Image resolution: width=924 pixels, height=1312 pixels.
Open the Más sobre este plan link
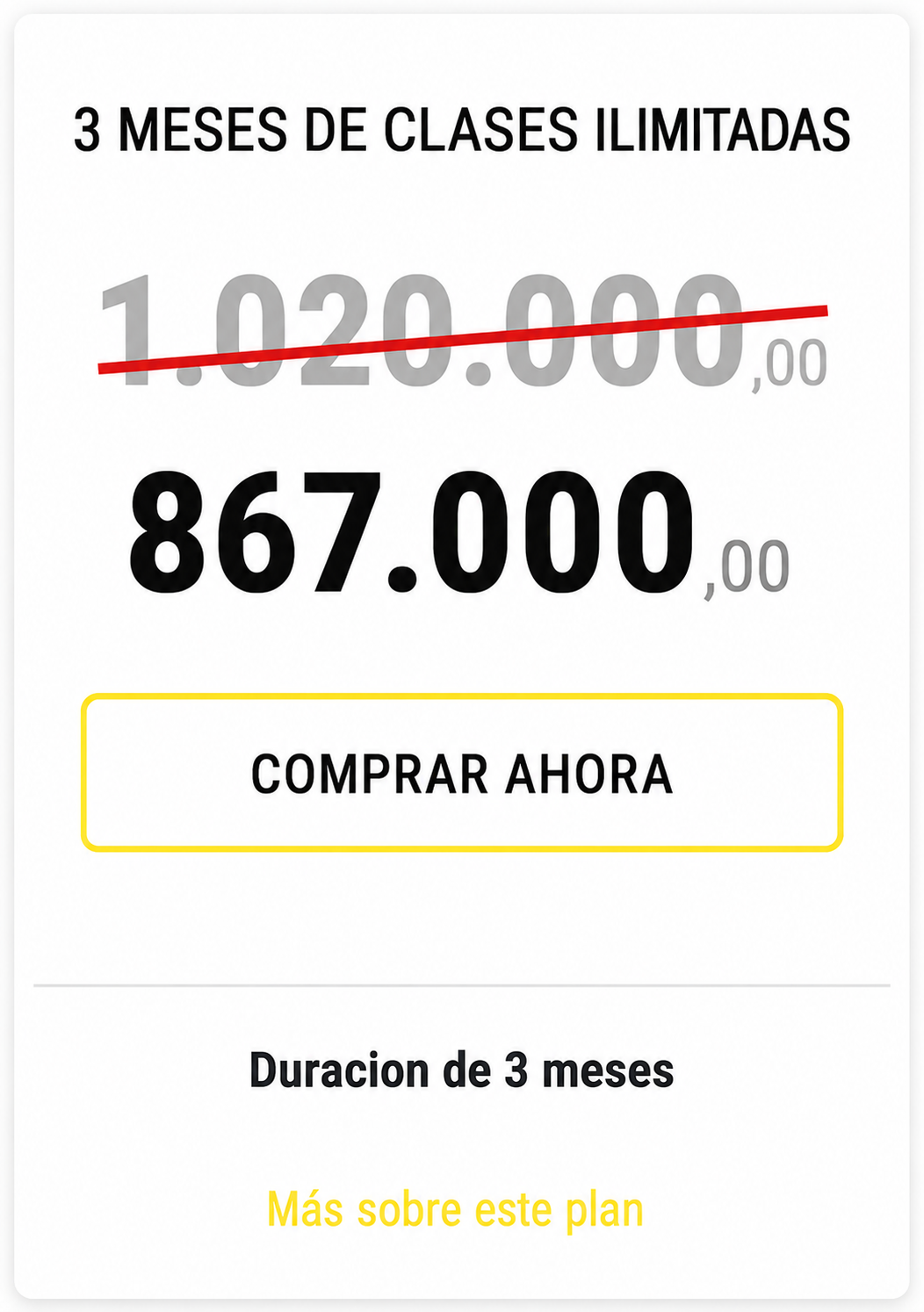(x=455, y=1209)
